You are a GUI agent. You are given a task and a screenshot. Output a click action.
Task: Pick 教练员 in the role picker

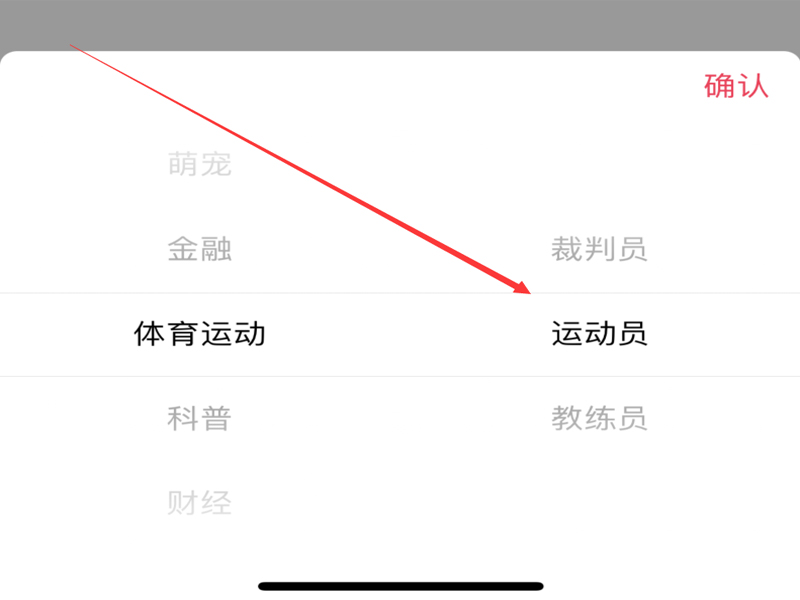point(599,418)
